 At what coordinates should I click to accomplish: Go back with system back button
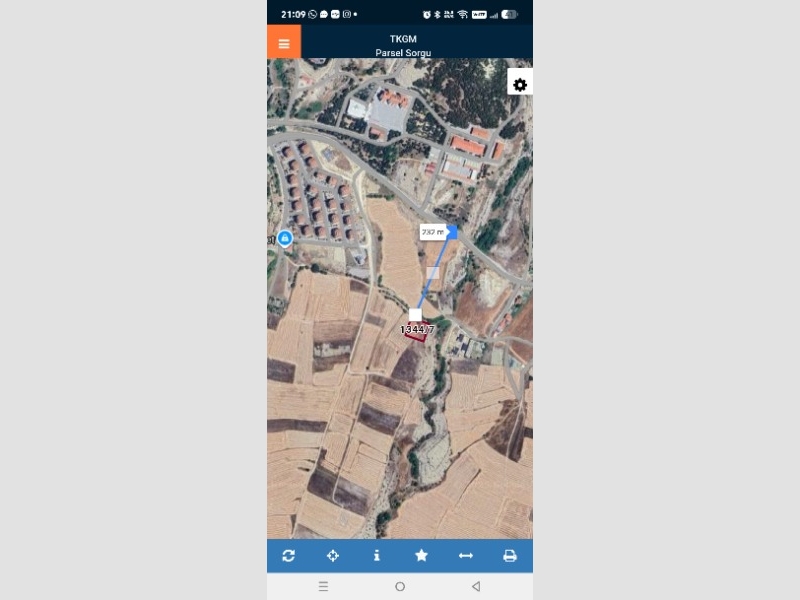476,586
